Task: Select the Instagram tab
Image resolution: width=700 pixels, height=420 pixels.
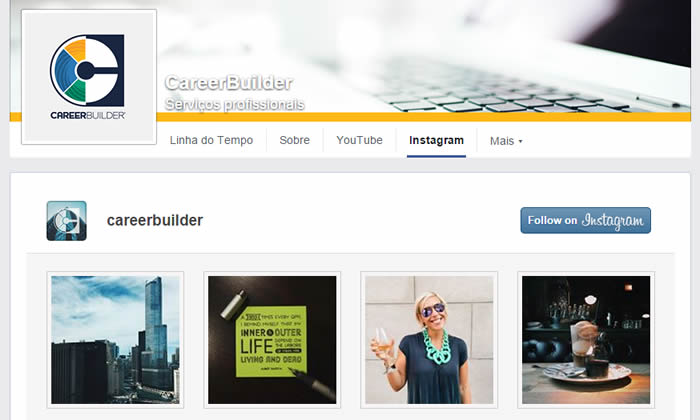Action: [x=436, y=140]
